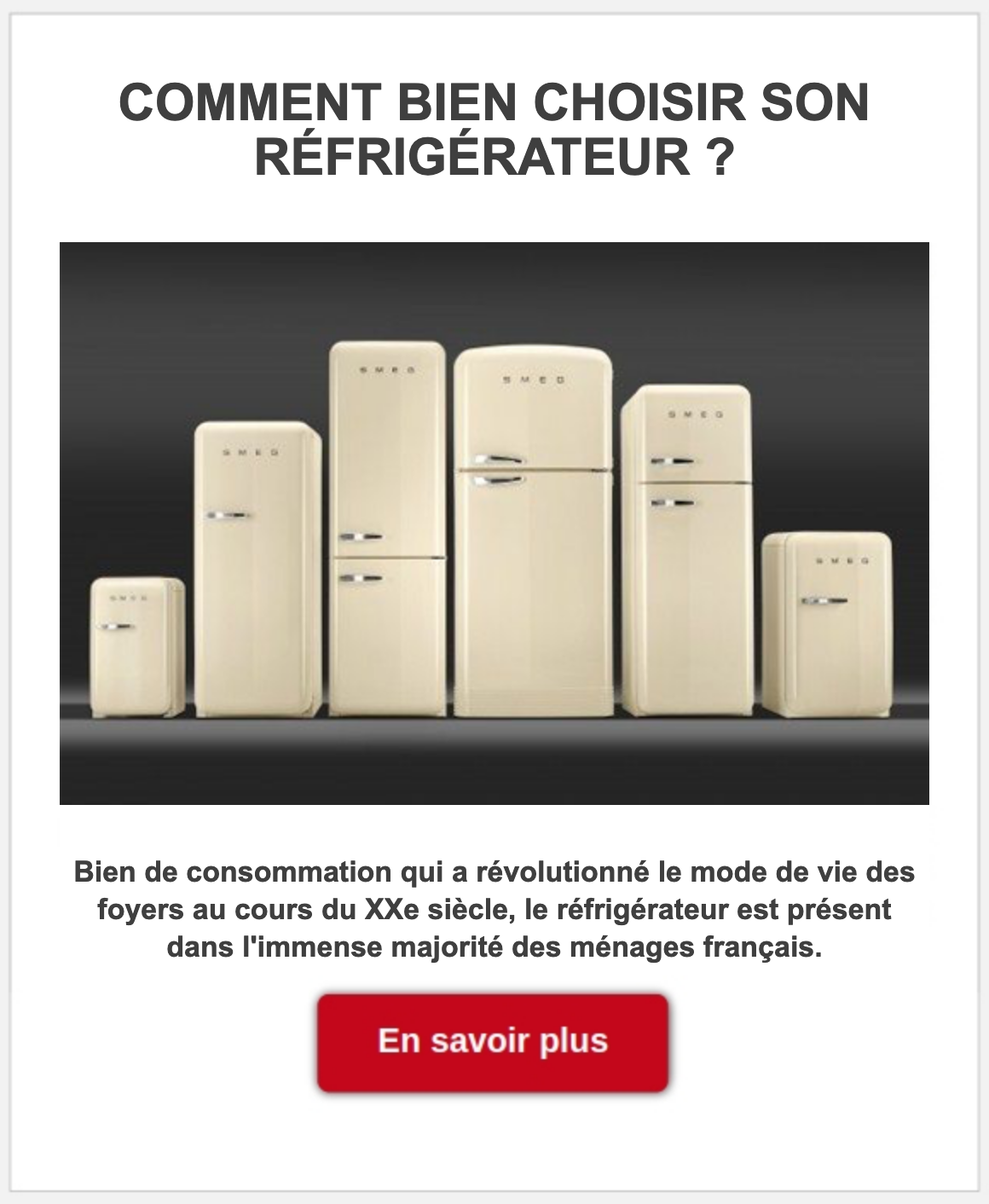This screenshot has width=989, height=1204.
Task: Click the headline COMMENT BIEN CHOISIR SON RÉFRIGÉRATEUR
Action: [x=494, y=125]
